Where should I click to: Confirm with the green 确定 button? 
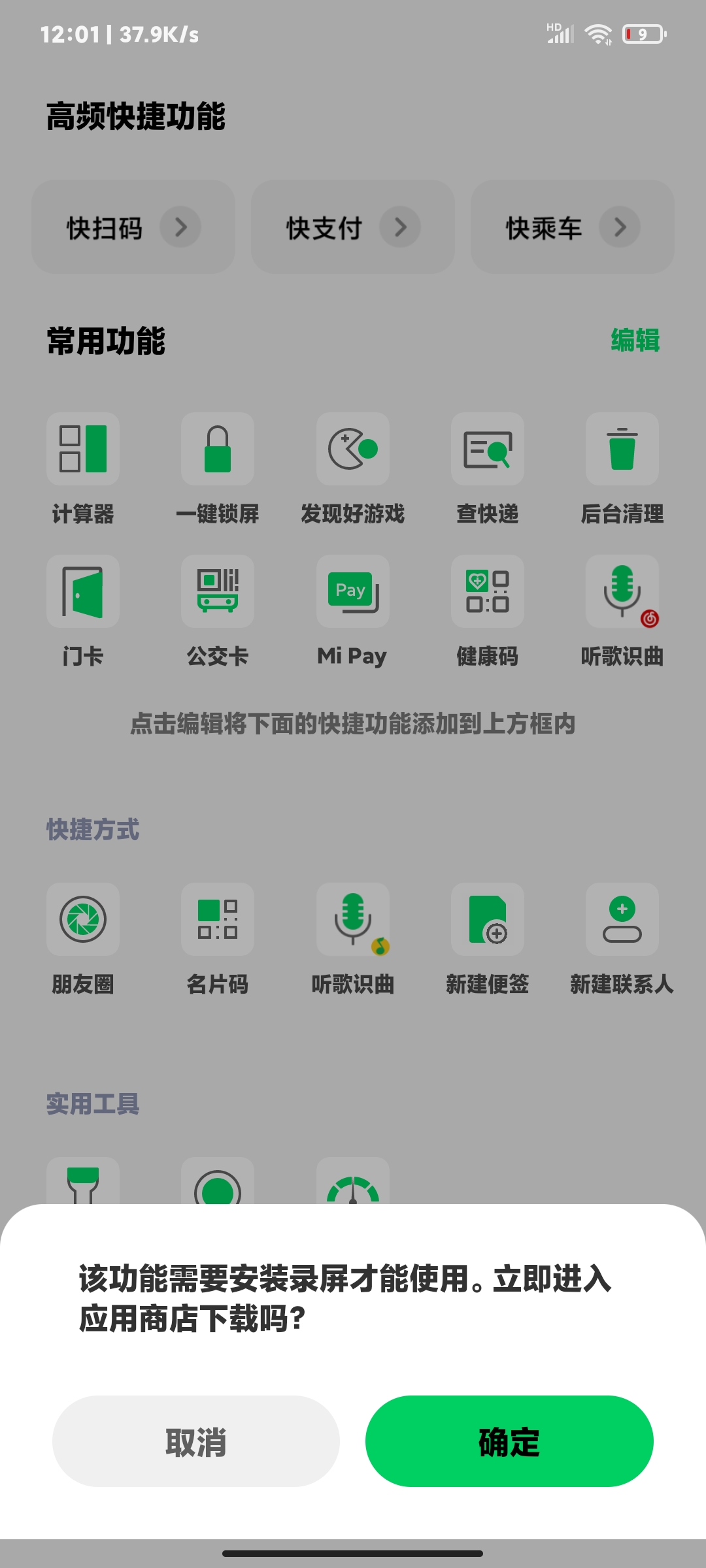point(509,1441)
